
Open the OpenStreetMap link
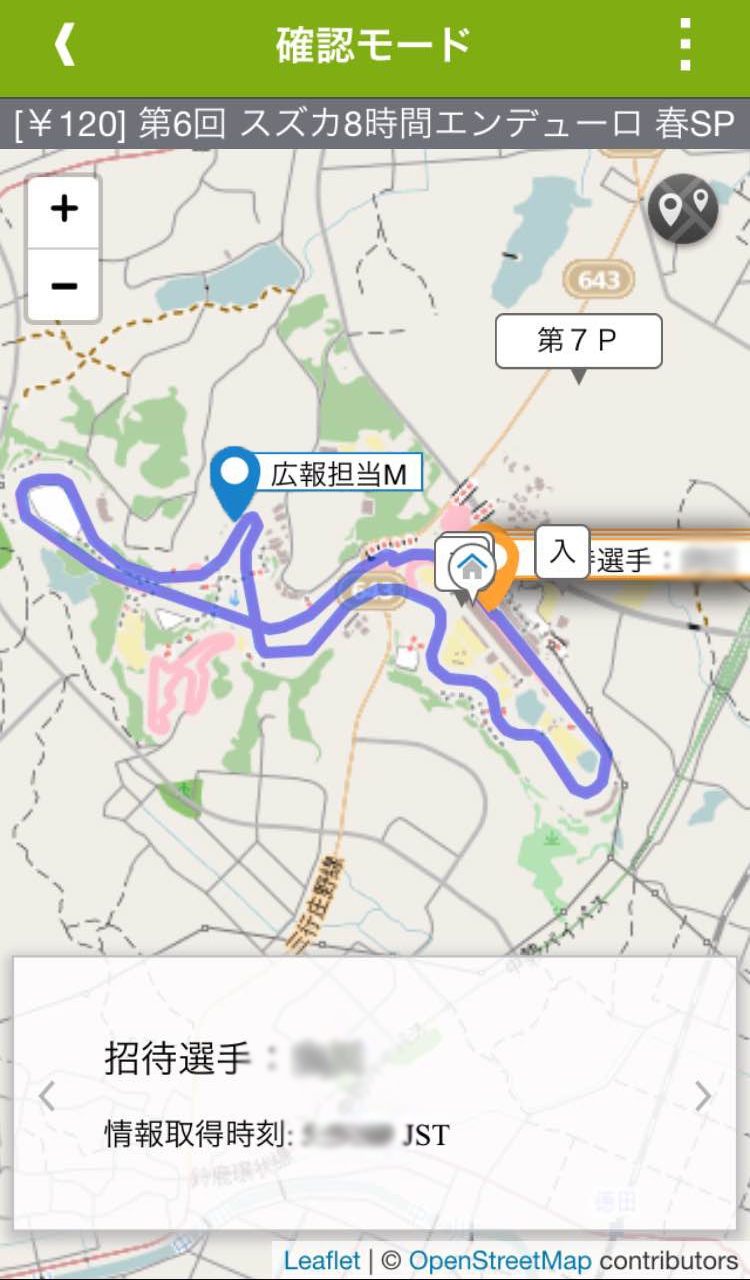coord(499,1261)
